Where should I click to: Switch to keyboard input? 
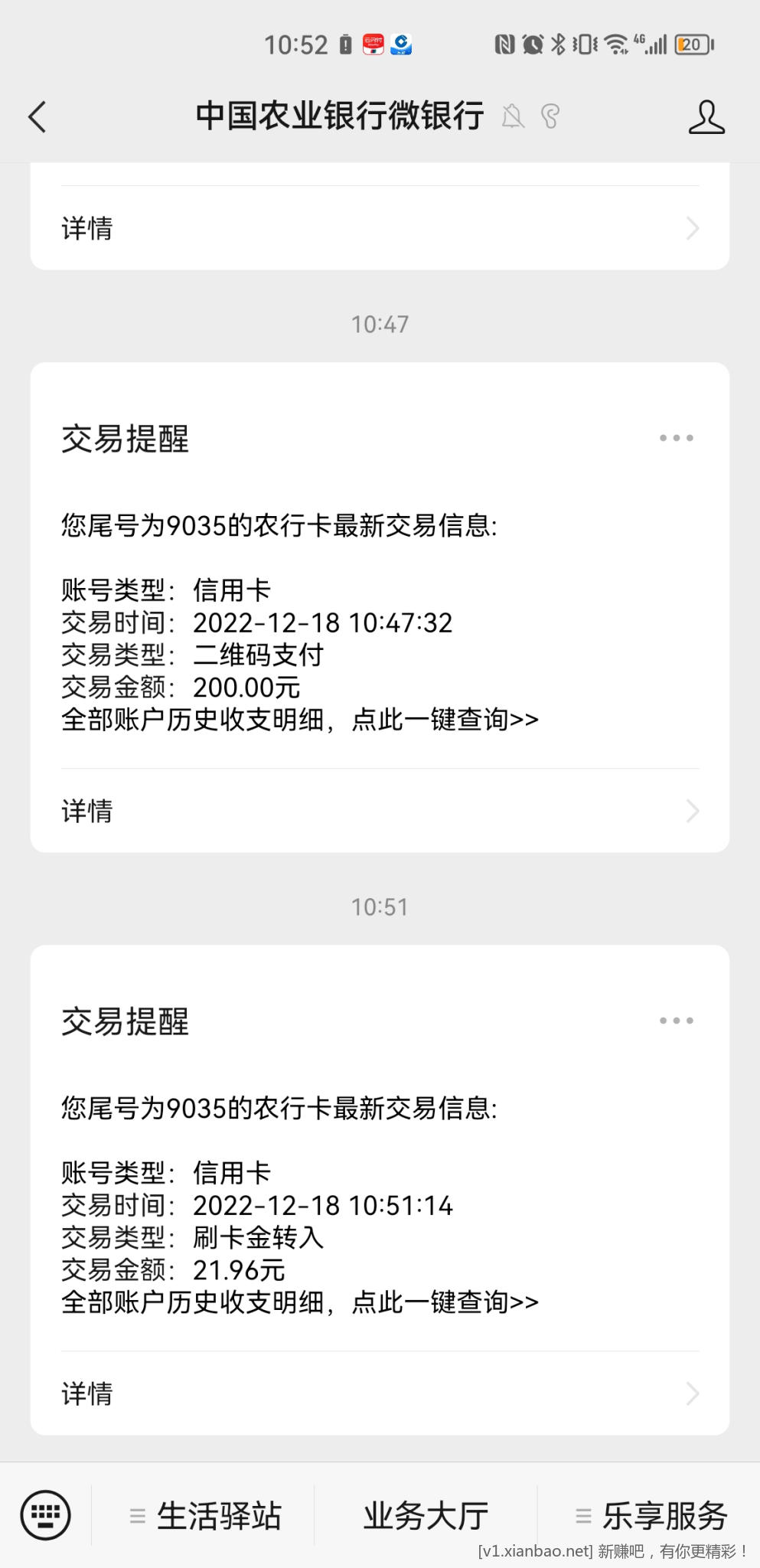pos(46,1515)
